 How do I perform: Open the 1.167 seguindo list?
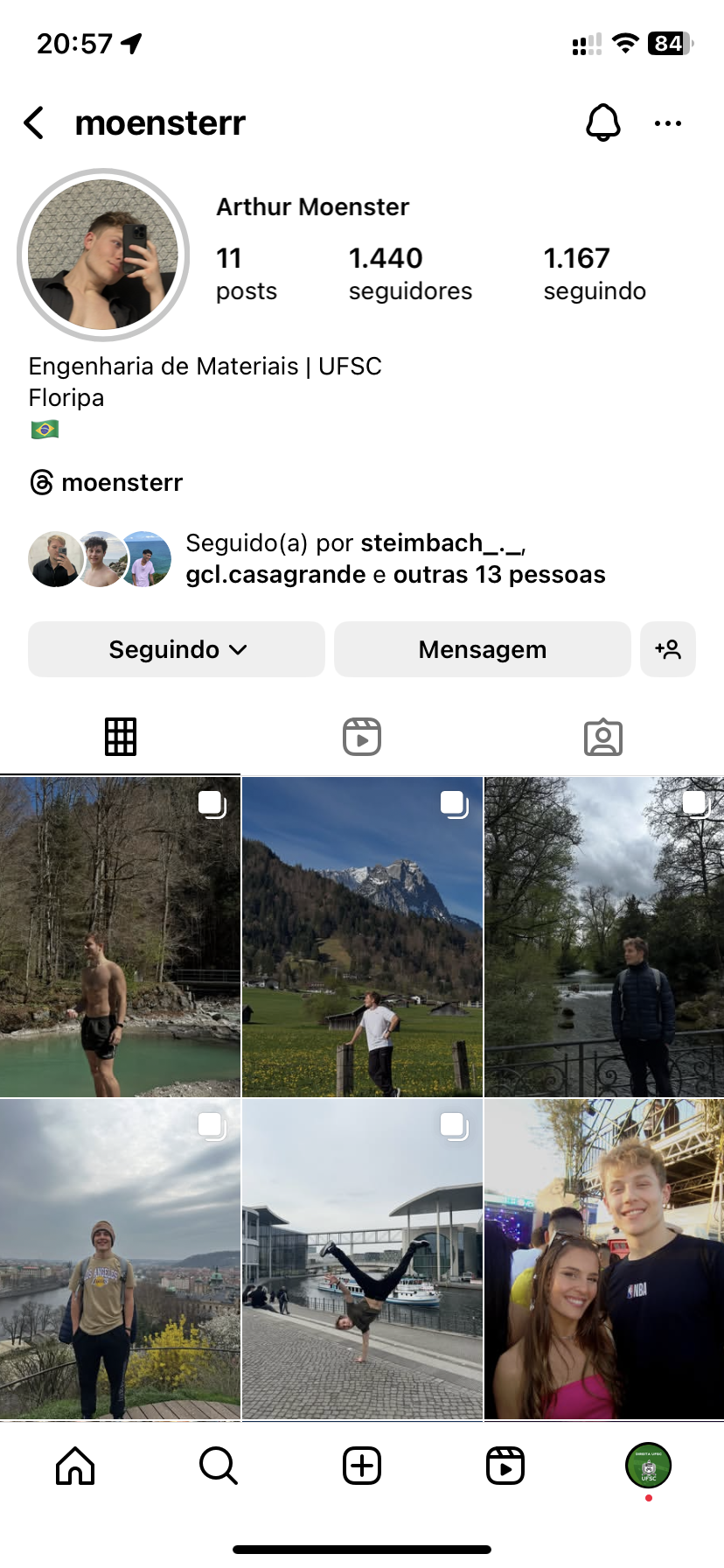(595, 273)
